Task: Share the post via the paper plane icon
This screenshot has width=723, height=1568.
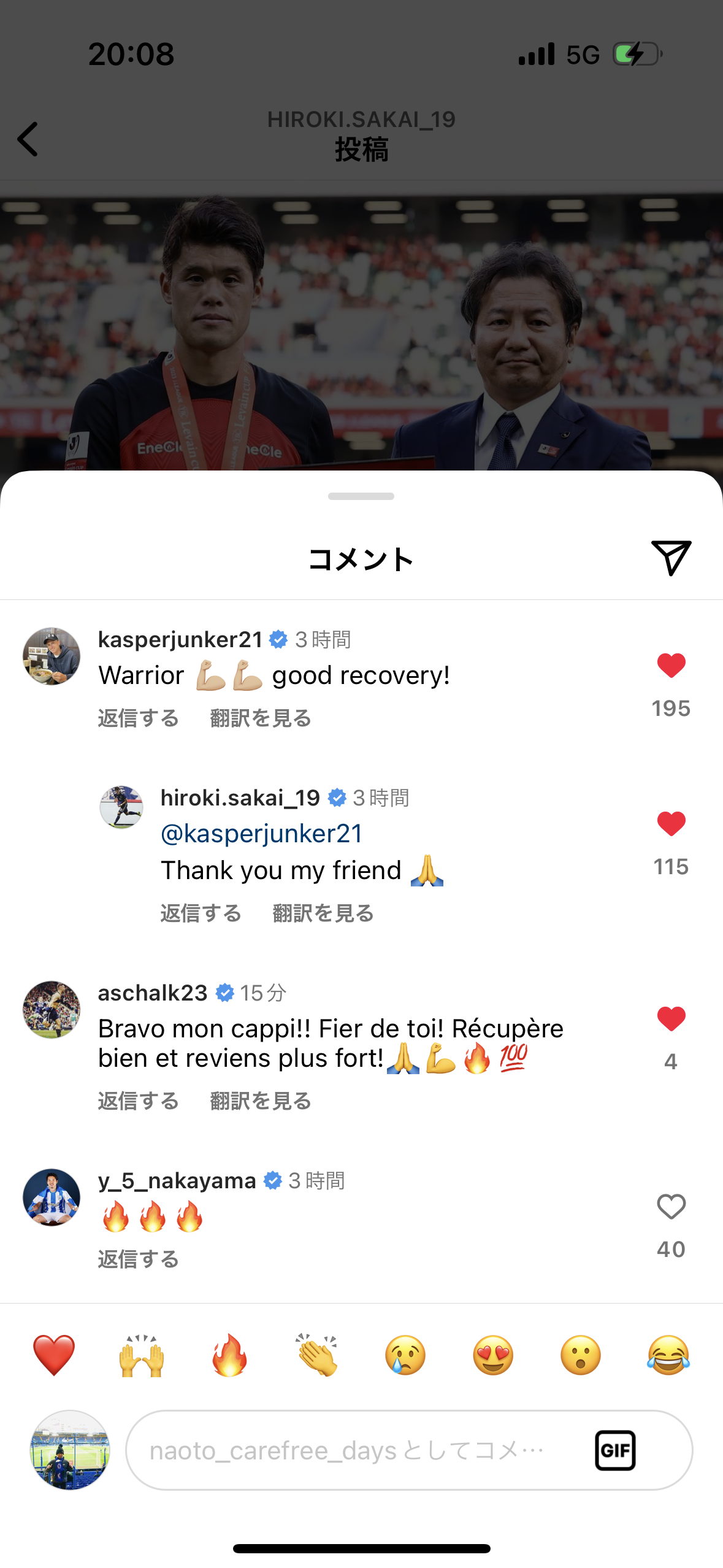Action: click(671, 558)
